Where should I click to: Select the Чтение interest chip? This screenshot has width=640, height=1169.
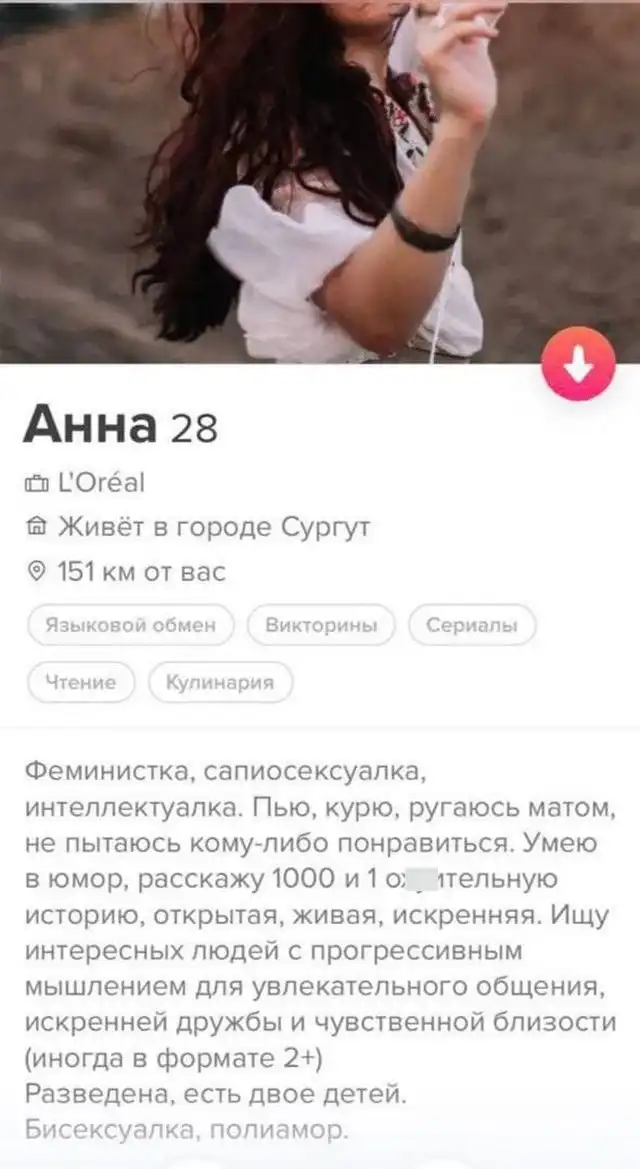[x=80, y=683]
